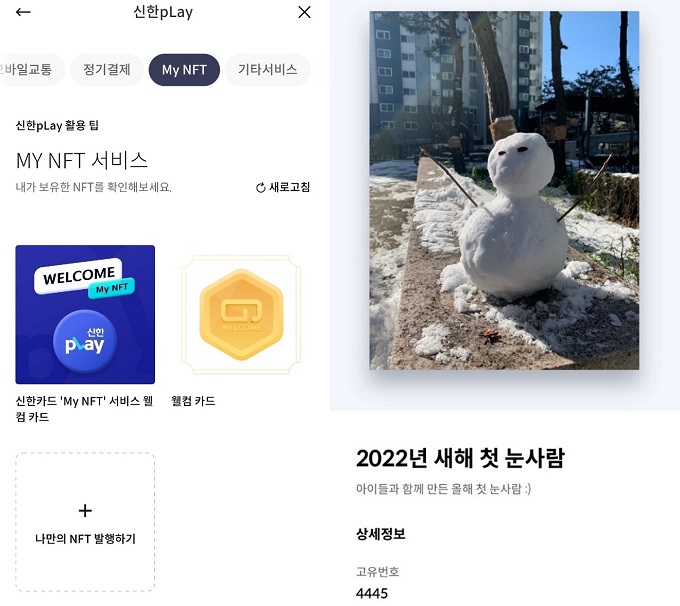Select the My NFT tab
This screenshot has height=606, width=680.
184,70
